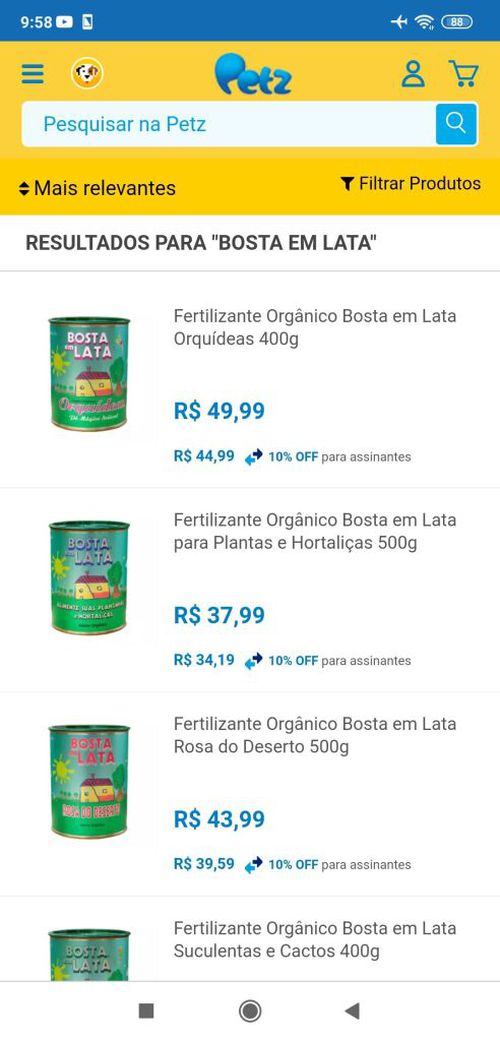Open the hamburger menu
500x1041 pixels.
click(33, 74)
